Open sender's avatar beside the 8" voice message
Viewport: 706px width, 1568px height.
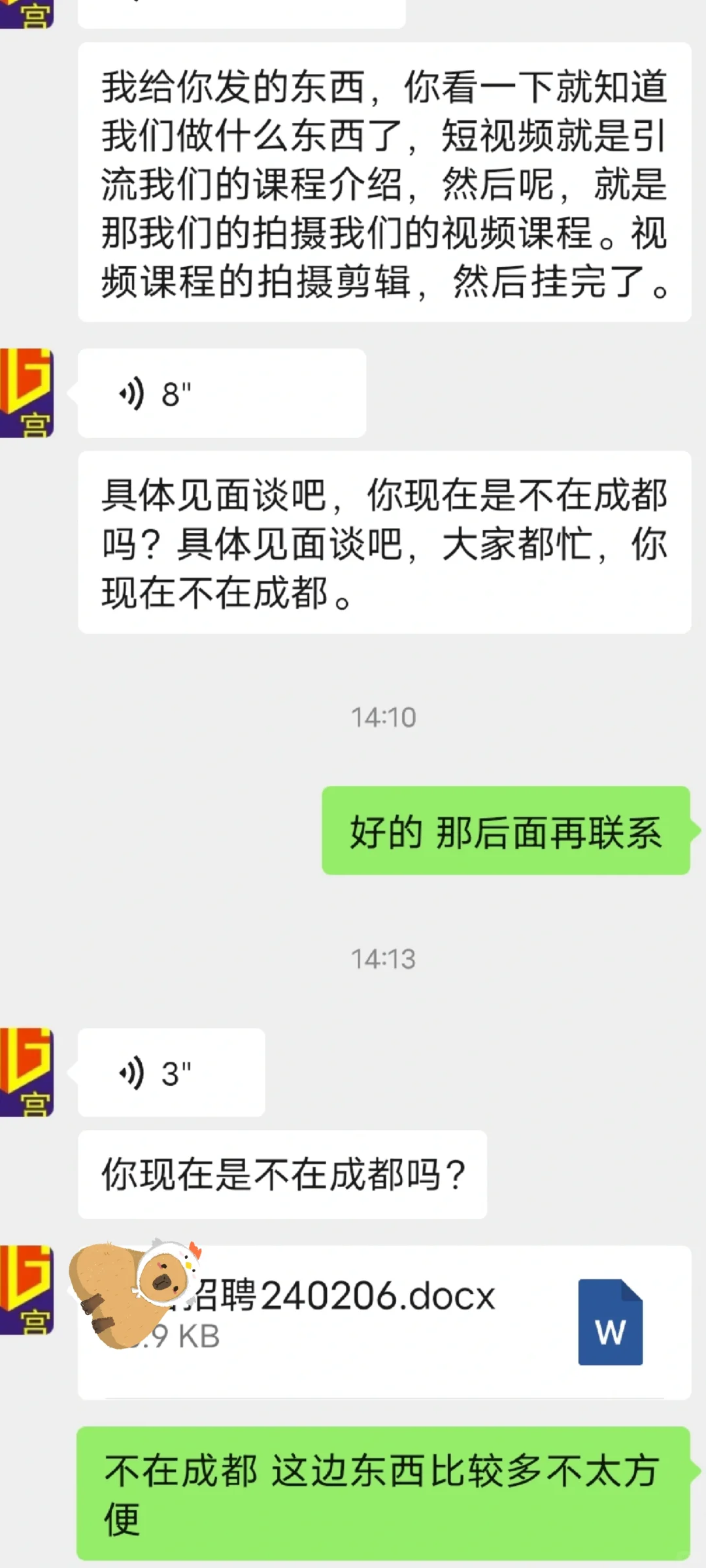click(x=26, y=393)
